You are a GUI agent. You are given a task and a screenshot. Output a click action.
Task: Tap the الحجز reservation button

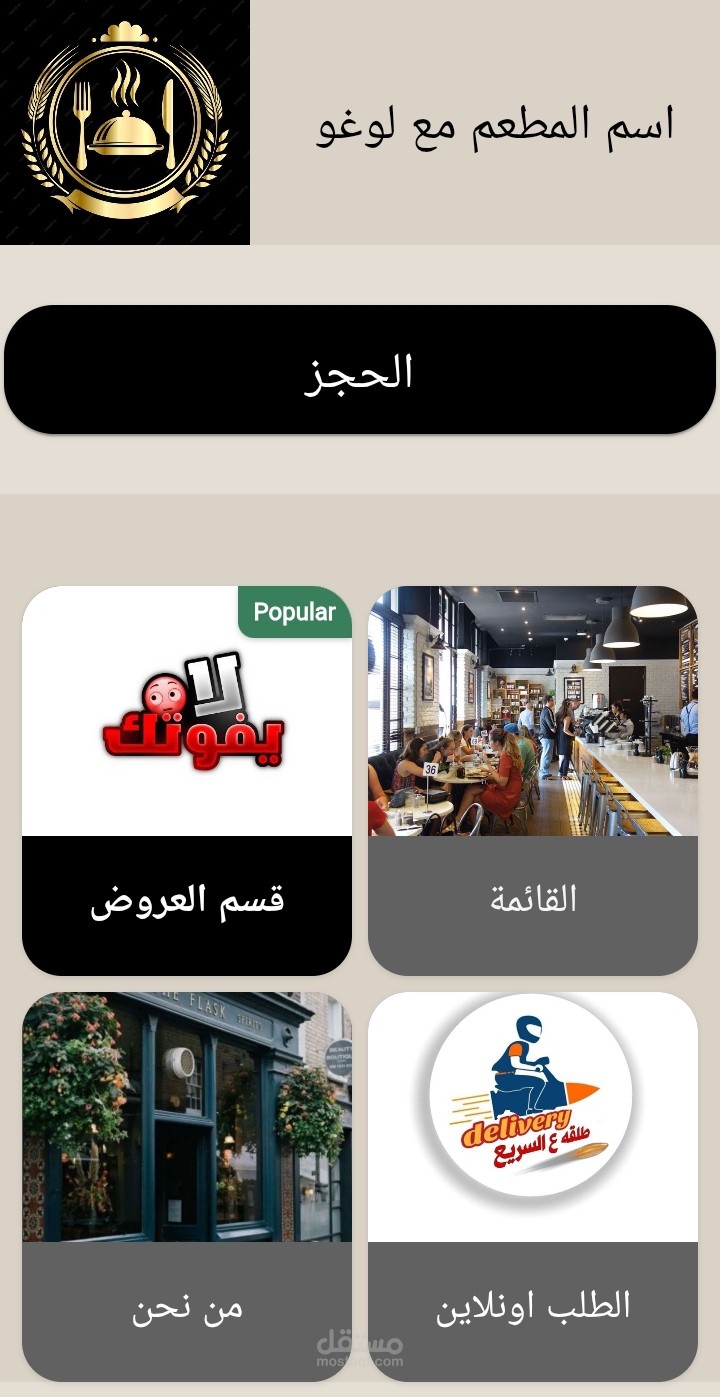360,370
